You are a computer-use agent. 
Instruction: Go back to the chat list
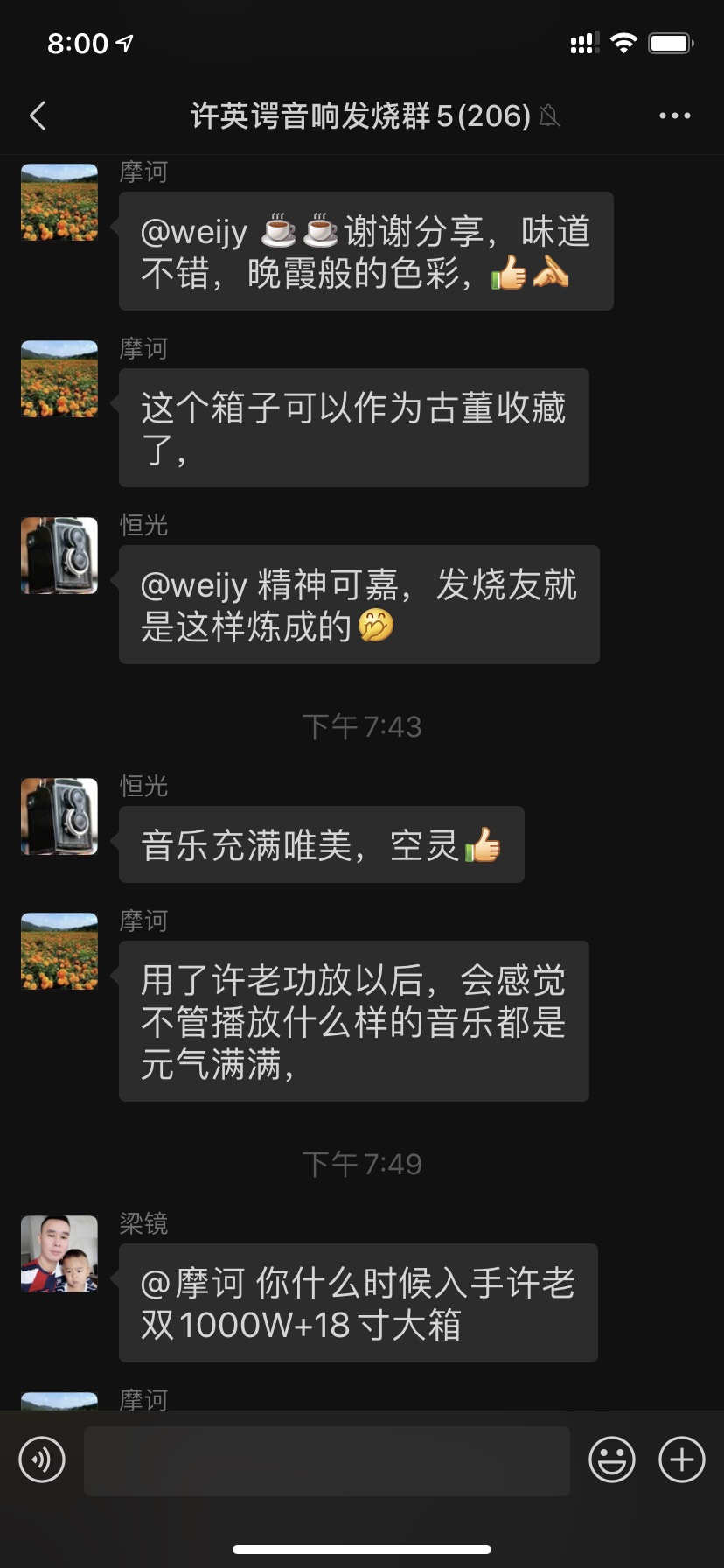tap(38, 115)
